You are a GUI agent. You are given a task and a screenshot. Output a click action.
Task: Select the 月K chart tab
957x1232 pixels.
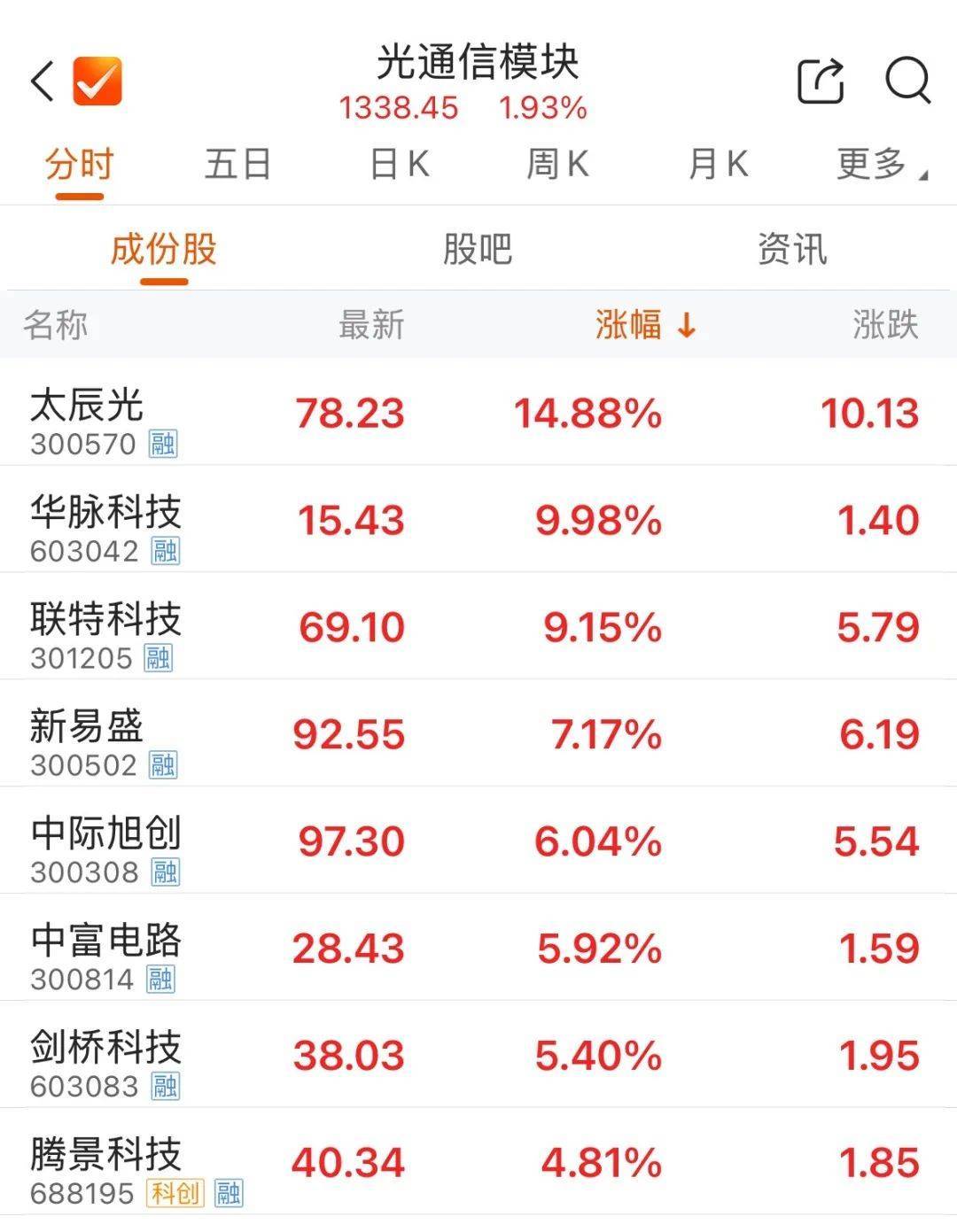coord(718,165)
